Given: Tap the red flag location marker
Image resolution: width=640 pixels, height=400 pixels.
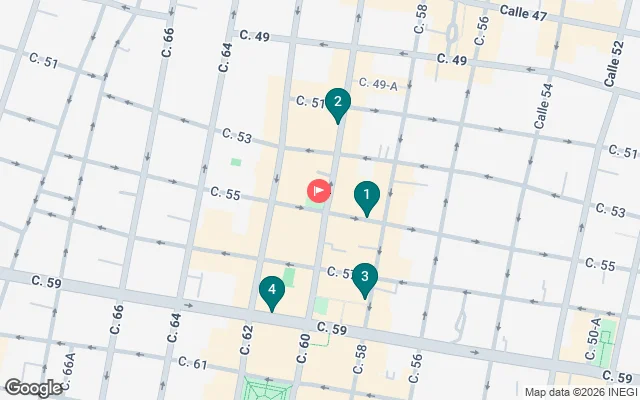Looking at the screenshot, I should [318, 191].
